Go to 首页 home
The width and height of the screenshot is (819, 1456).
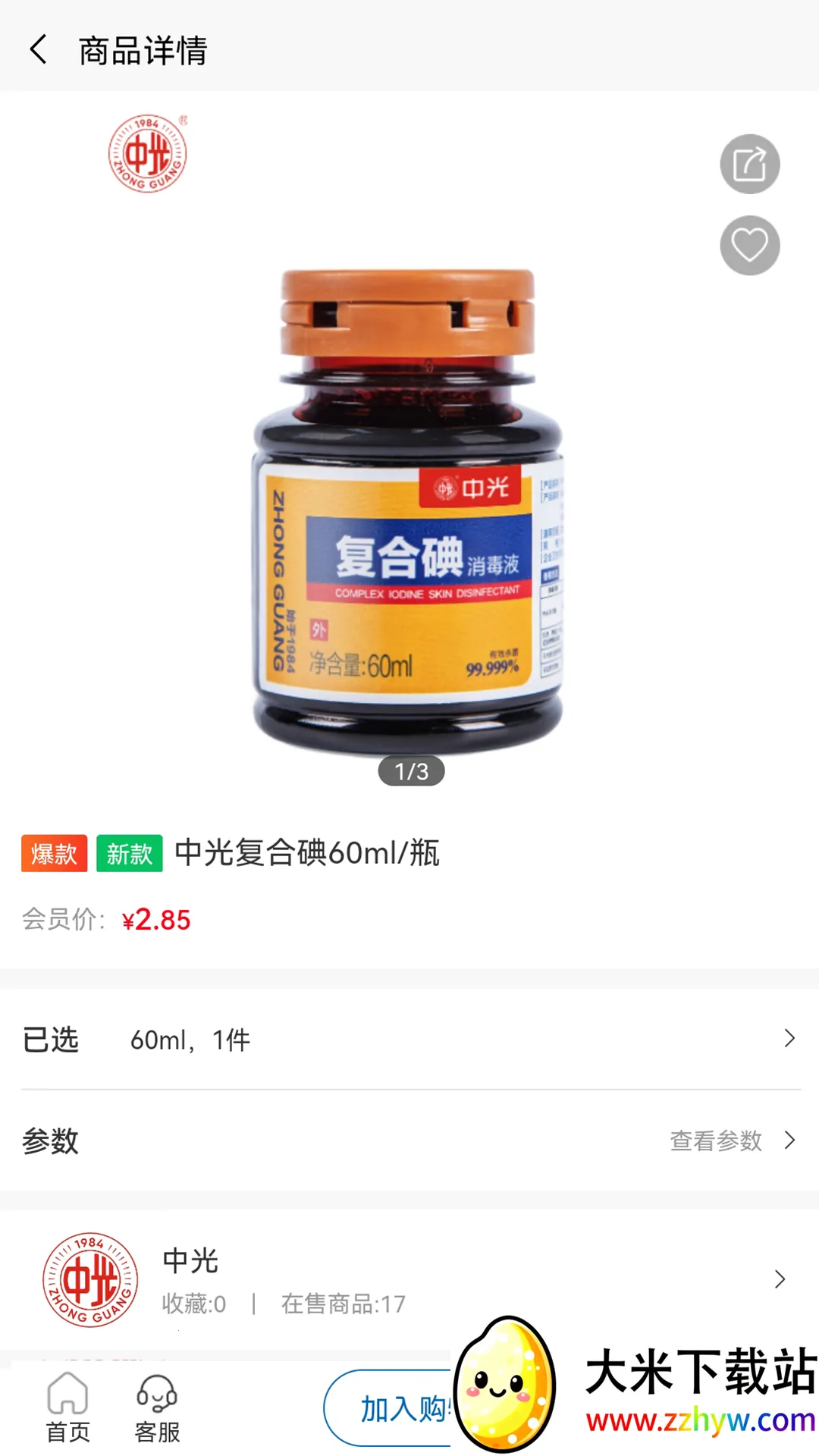pos(68,1409)
